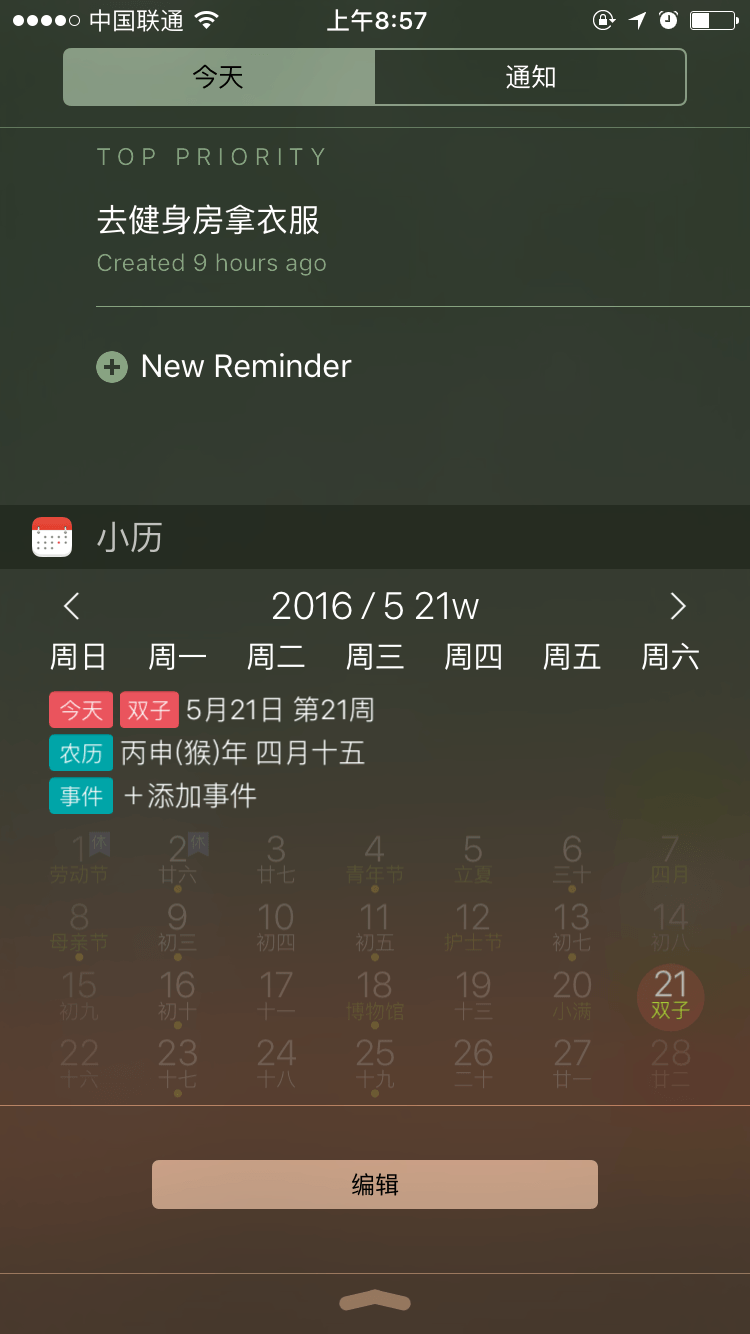Select the 今天 tab
The width and height of the screenshot is (750, 1334).
[x=219, y=77]
